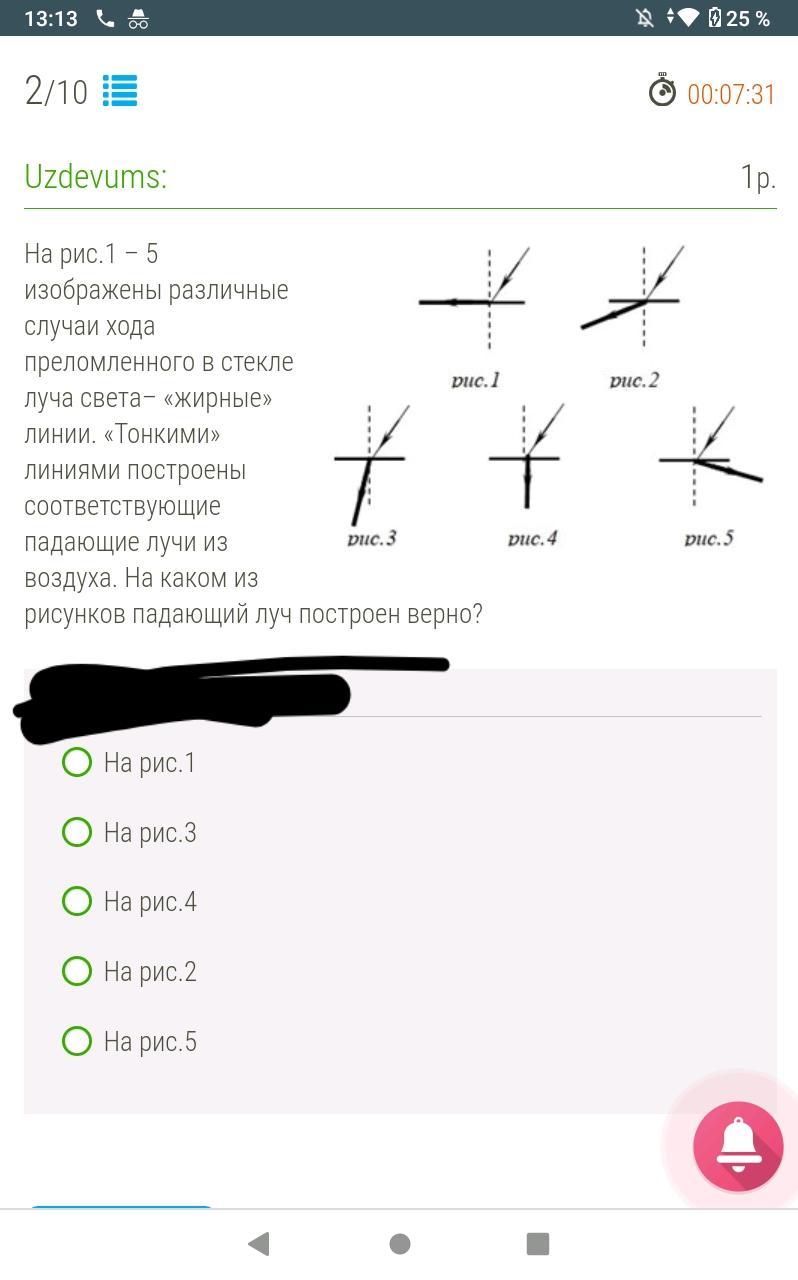Select answer На рис.1

(77, 762)
